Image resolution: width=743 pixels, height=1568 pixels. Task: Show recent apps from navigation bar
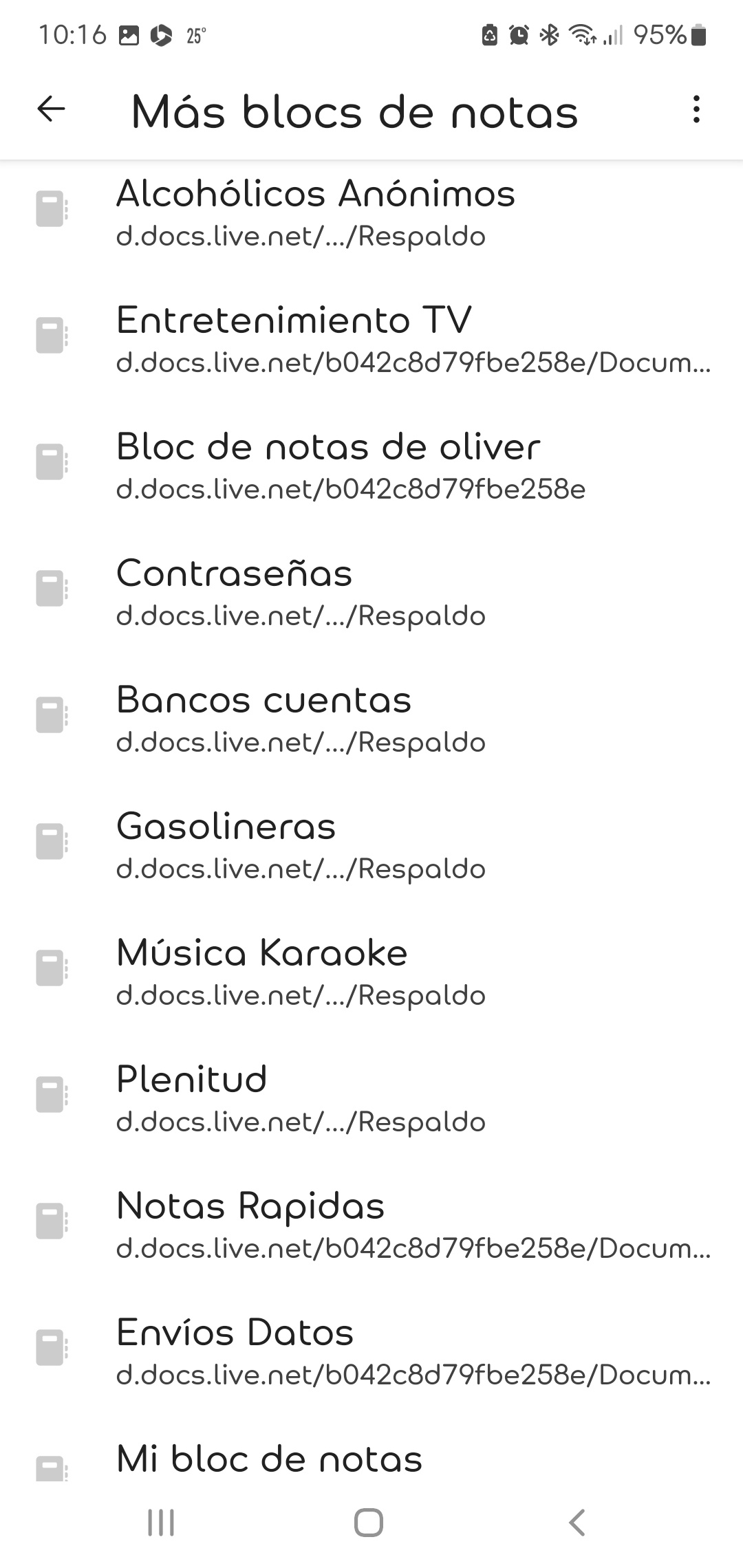click(x=161, y=1523)
